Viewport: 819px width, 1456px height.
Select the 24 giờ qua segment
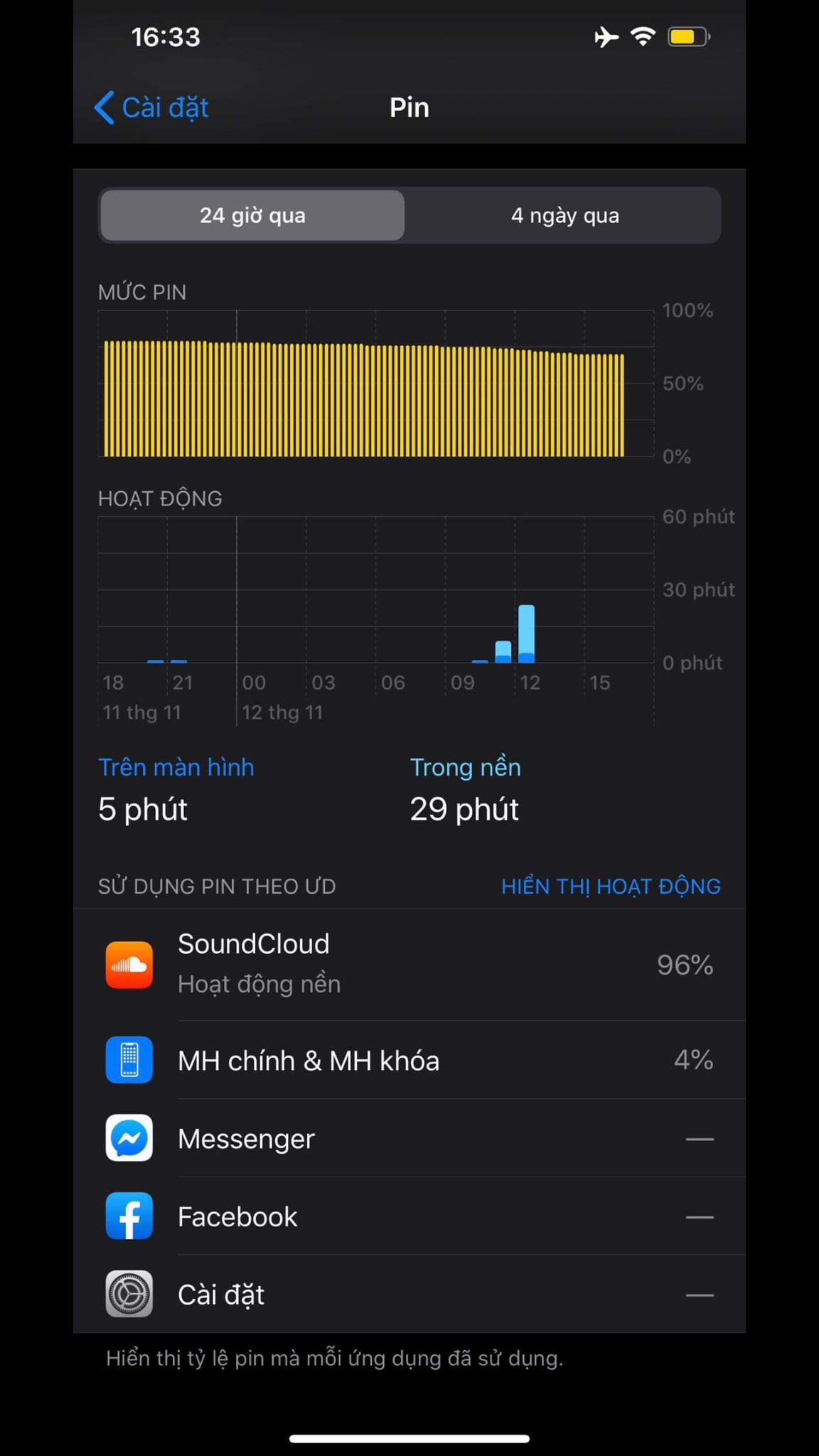pos(252,215)
